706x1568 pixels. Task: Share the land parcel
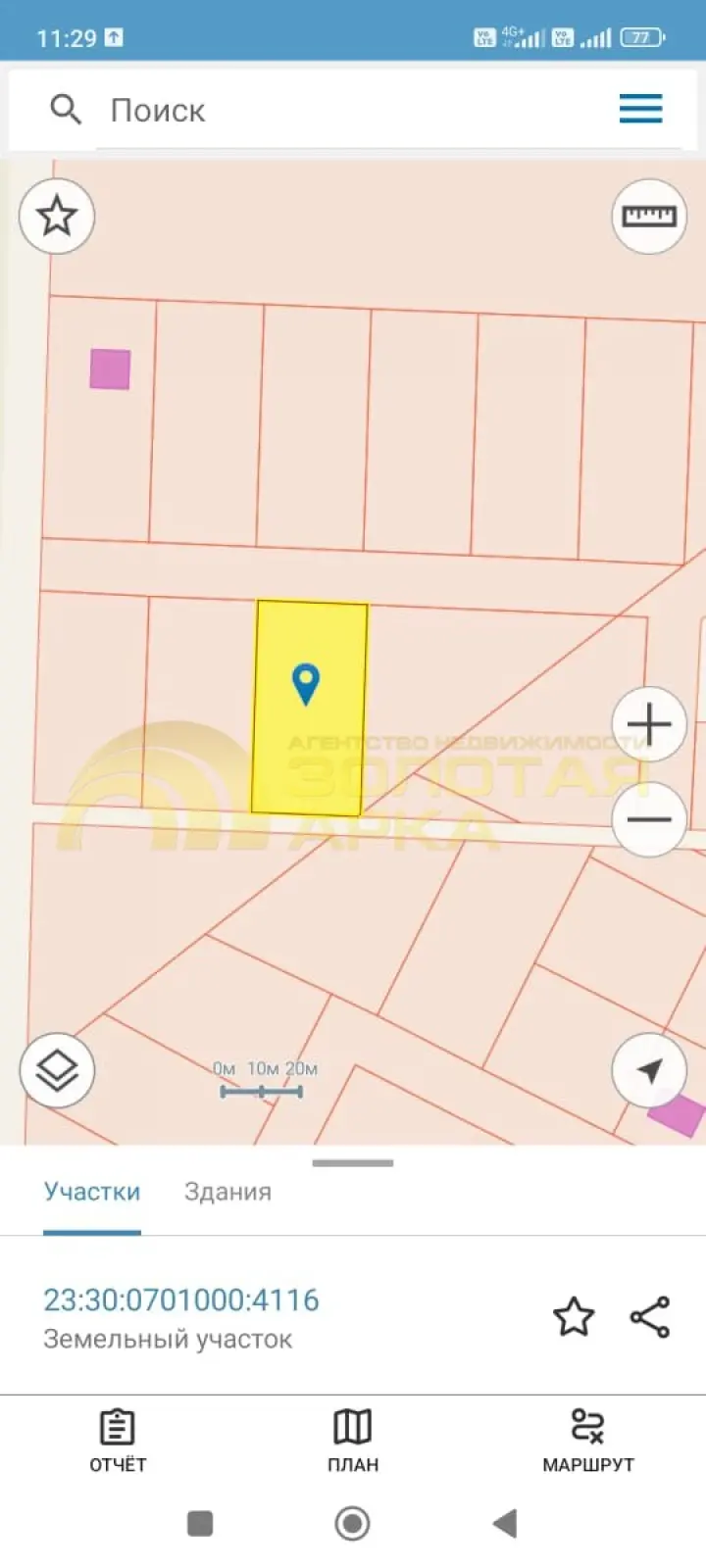click(x=649, y=1316)
